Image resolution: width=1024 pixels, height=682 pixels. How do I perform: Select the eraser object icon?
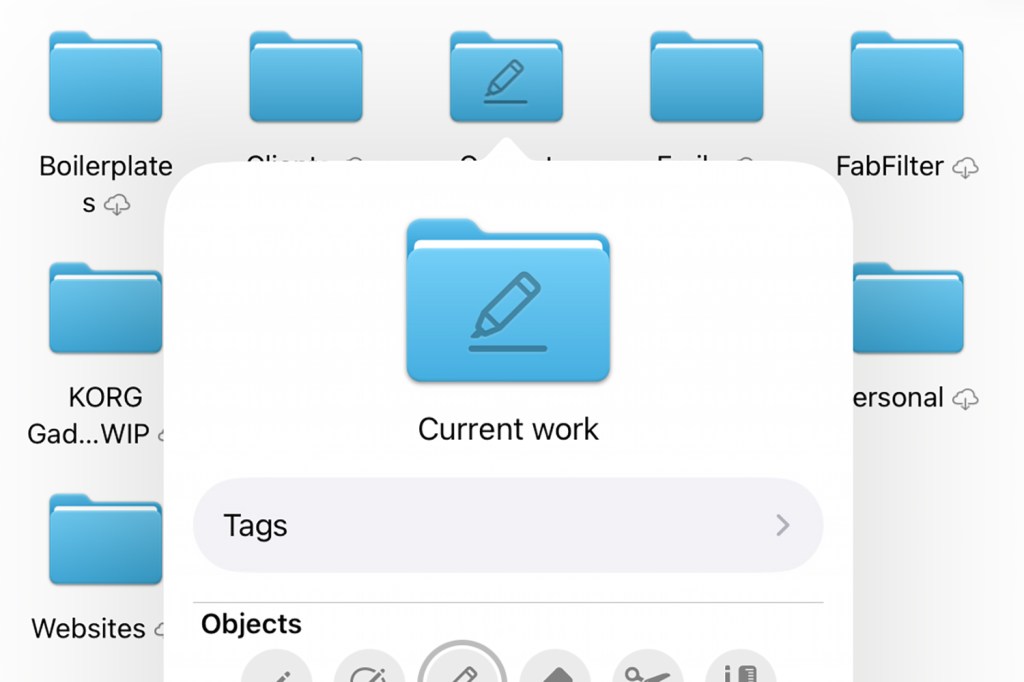pyautogui.click(x=555, y=672)
